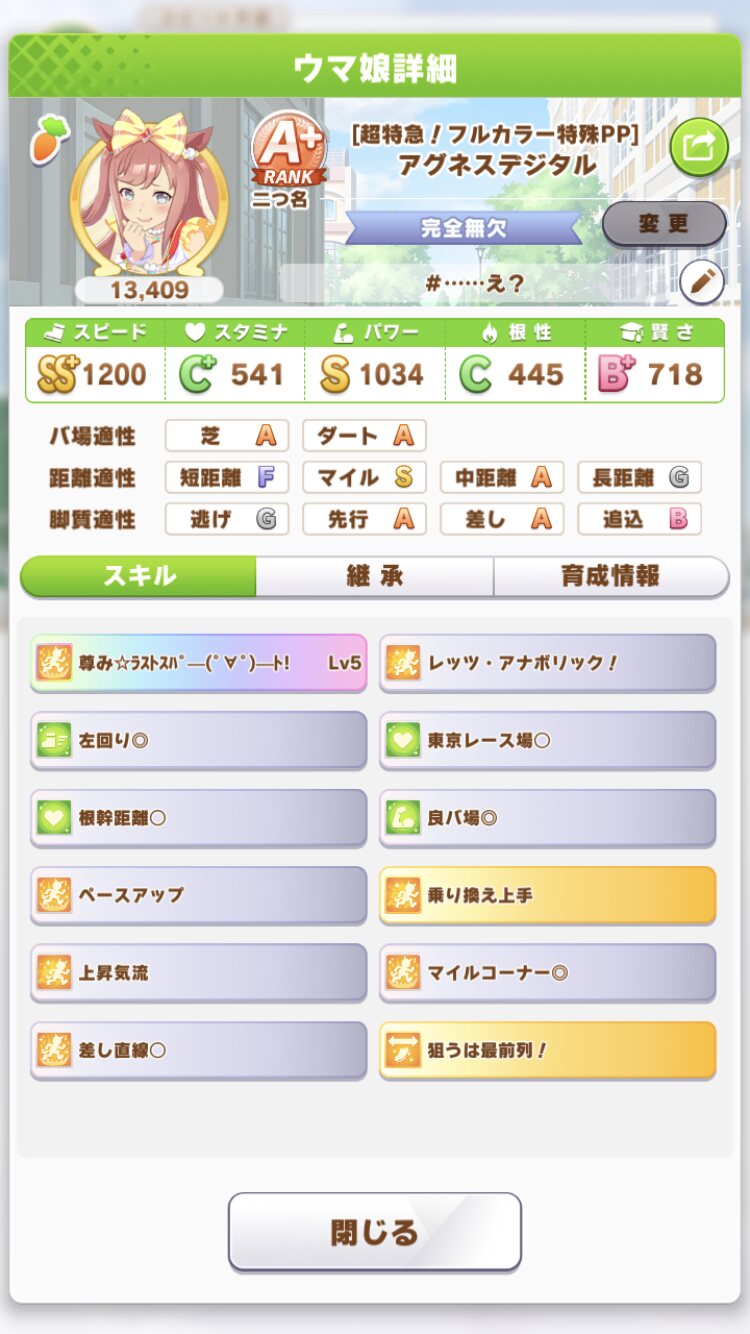Screen dimensions: 750x1334
Task: Show details for 左回り◎ skill
Action: click(198, 740)
